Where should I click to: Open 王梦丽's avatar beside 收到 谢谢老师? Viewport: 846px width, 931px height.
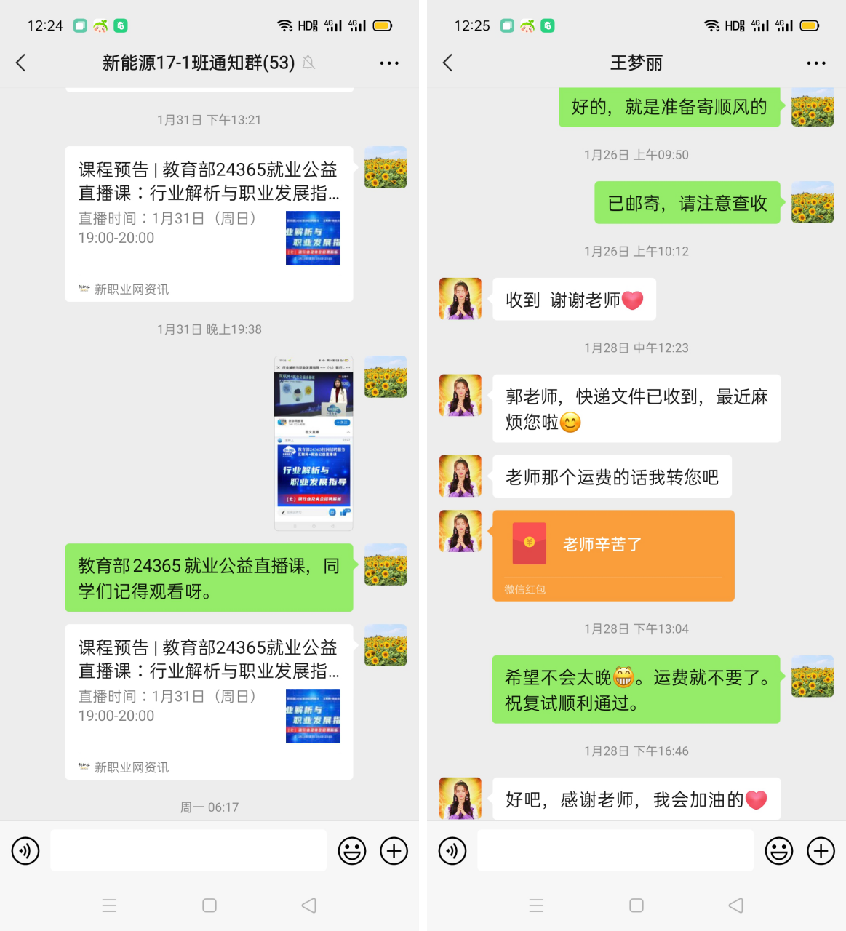(x=460, y=299)
